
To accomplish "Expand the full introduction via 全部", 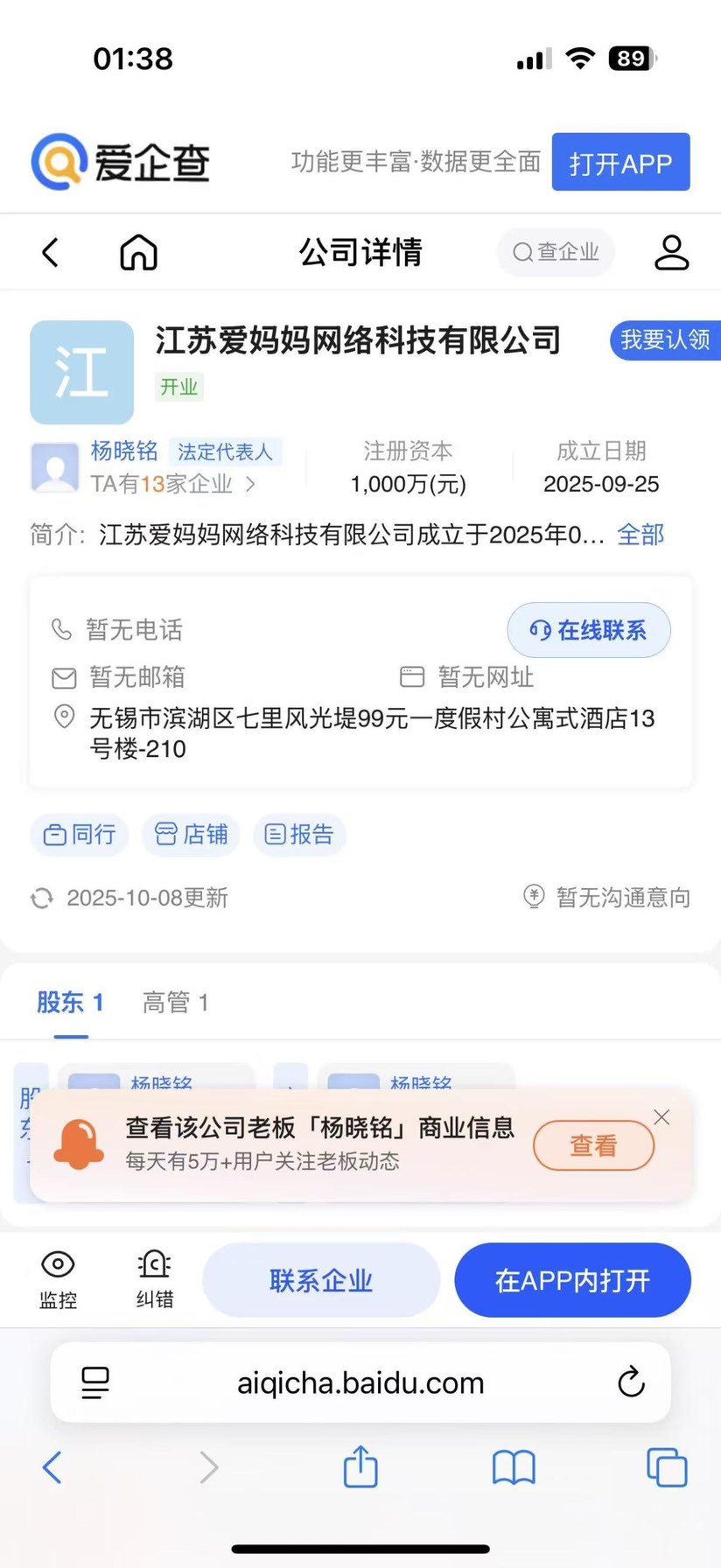I will click(x=640, y=535).
